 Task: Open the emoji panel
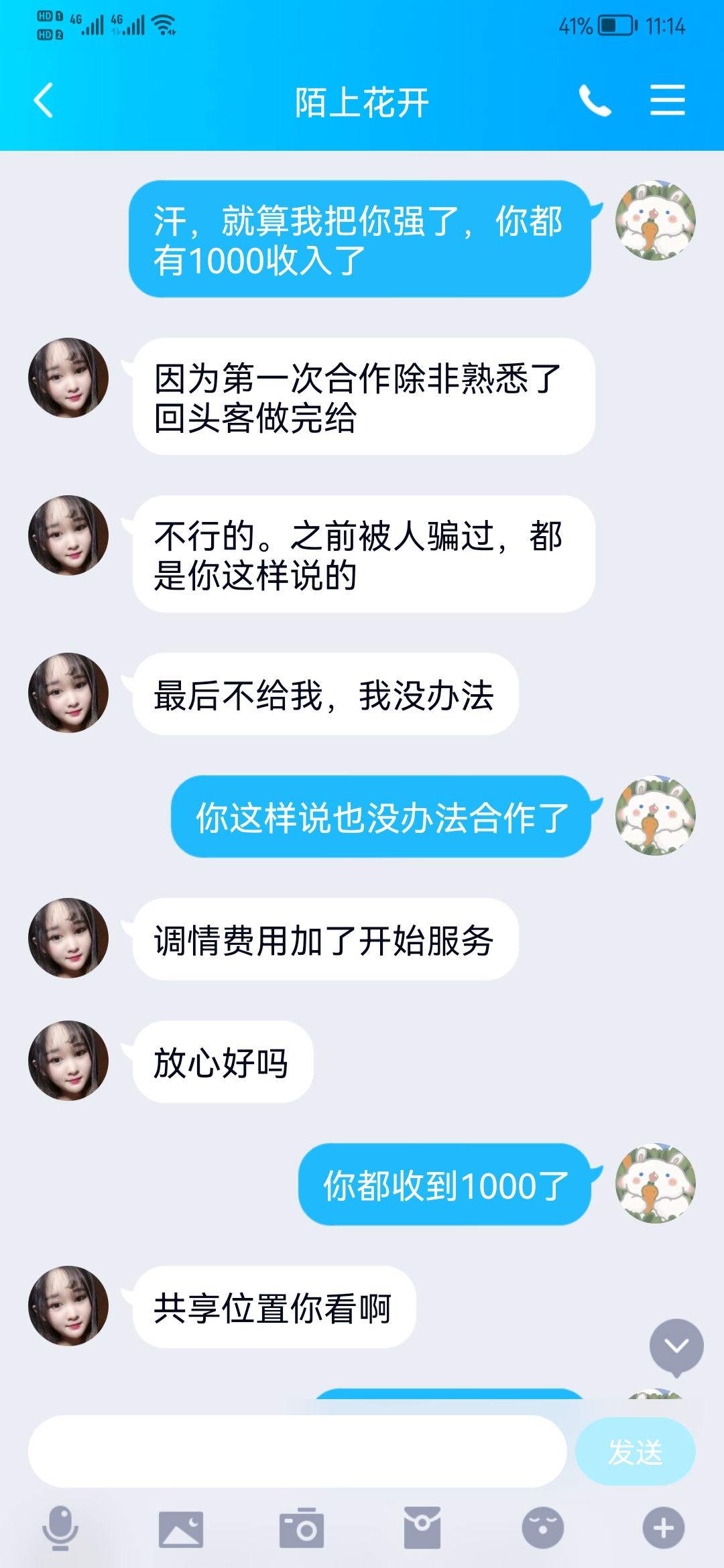point(542,1528)
